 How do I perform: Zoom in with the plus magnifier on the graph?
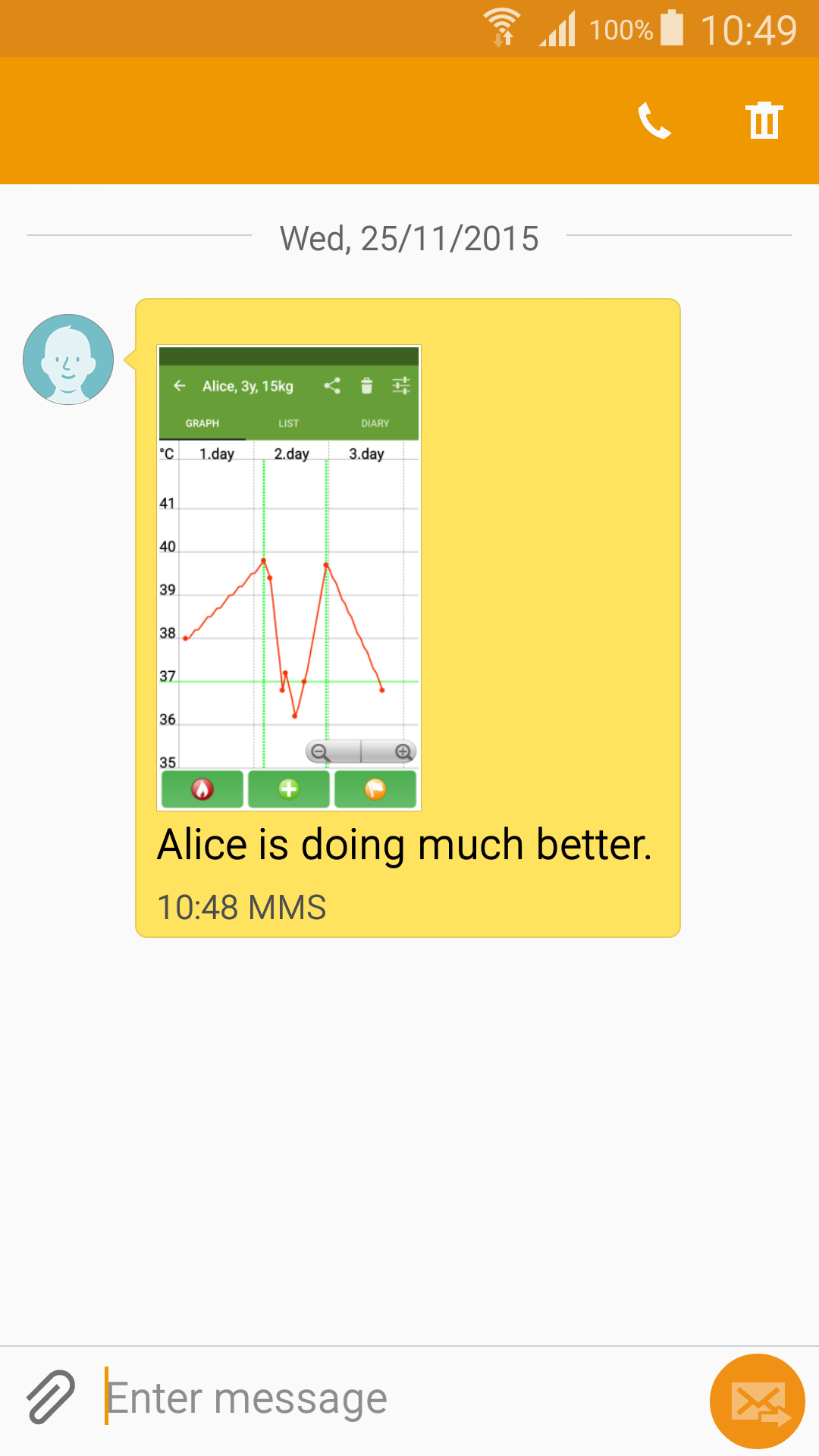(x=403, y=752)
